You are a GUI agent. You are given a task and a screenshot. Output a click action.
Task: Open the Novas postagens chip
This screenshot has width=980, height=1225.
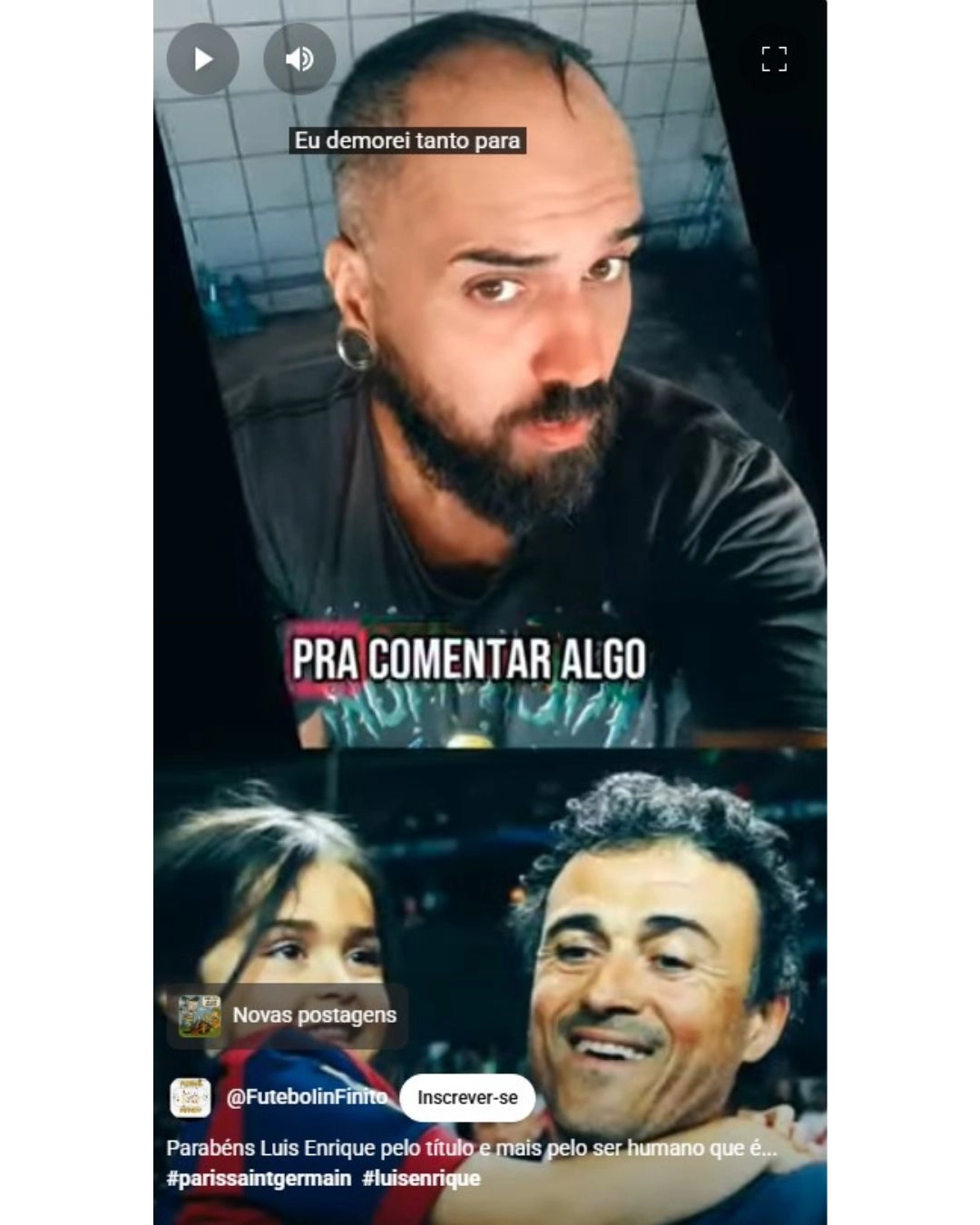click(x=288, y=1015)
